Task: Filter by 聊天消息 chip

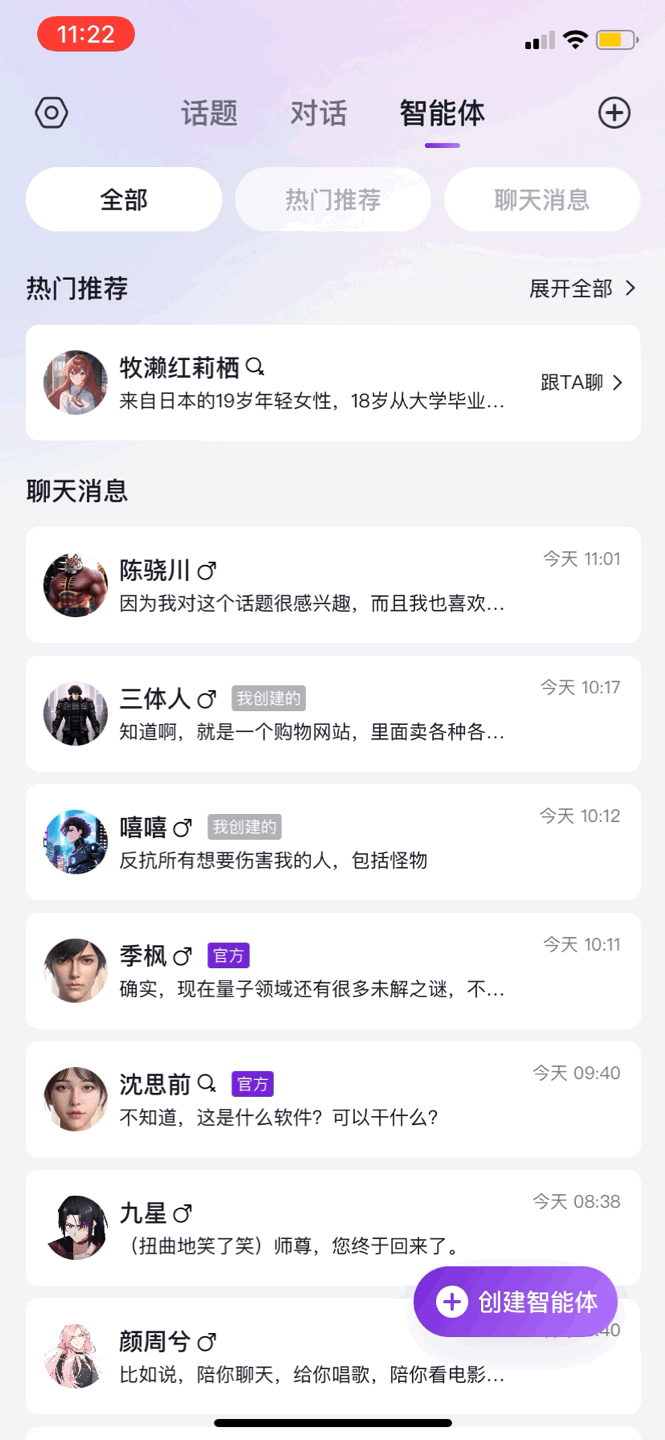Action: click(x=542, y=200)
